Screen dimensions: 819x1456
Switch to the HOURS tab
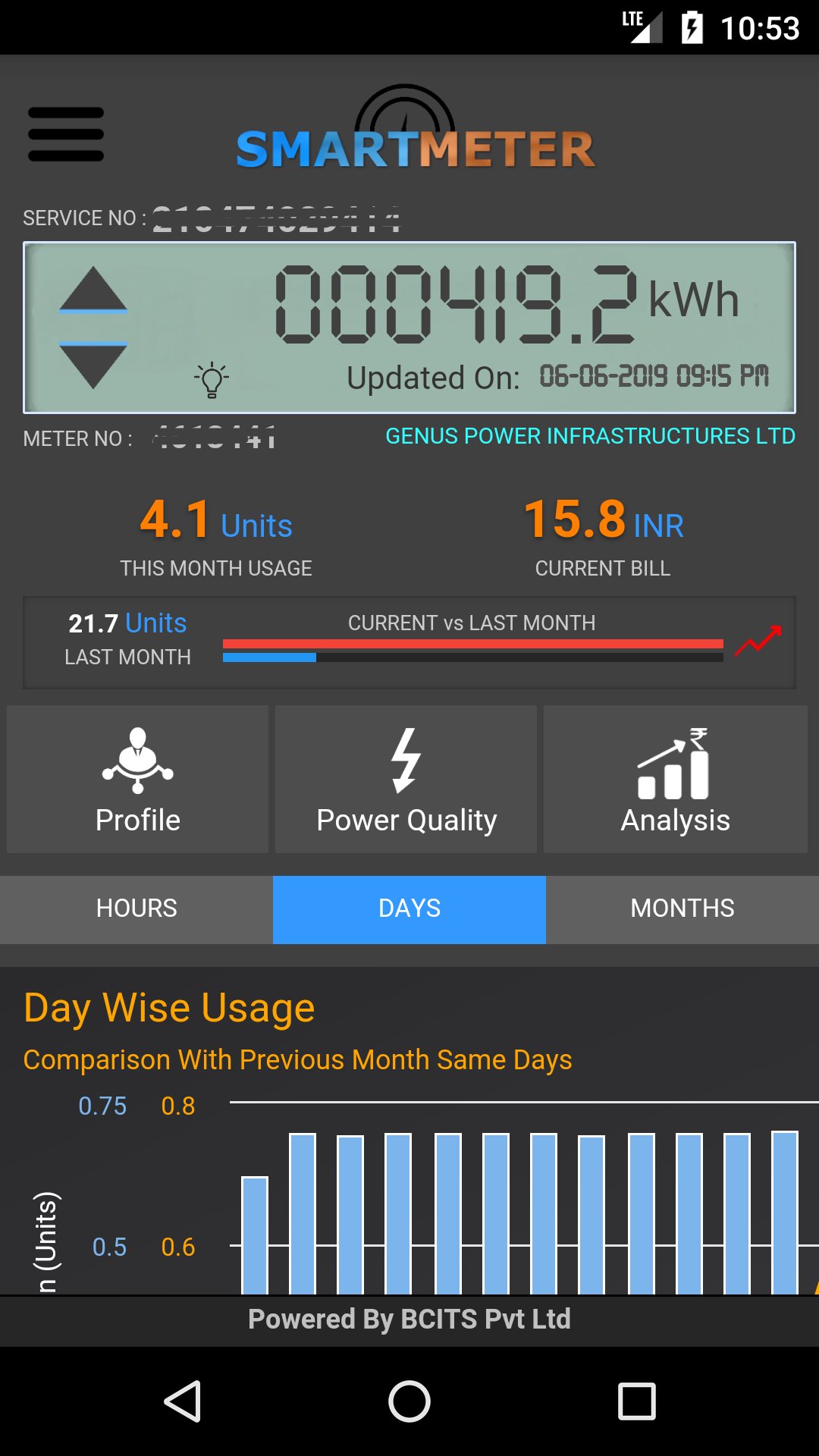pos(136,908)
